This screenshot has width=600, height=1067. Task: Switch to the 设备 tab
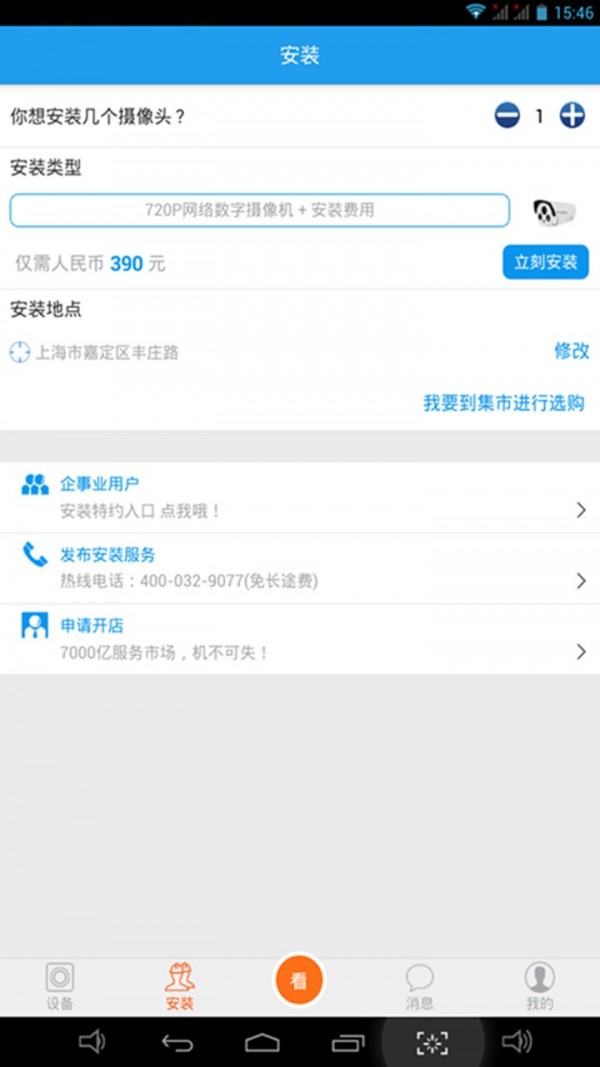60,987
